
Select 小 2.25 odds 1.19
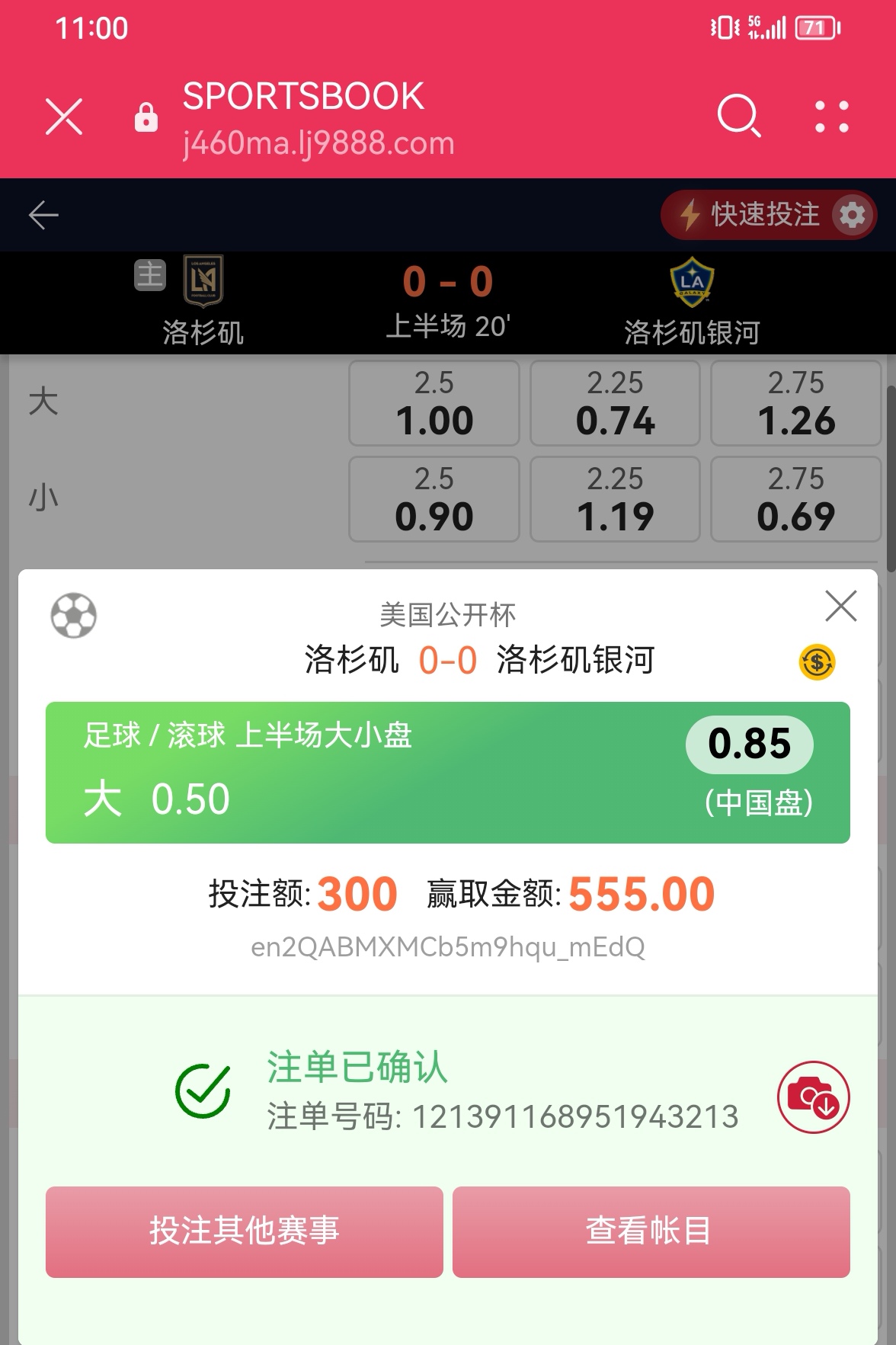[x=615, y=500]
